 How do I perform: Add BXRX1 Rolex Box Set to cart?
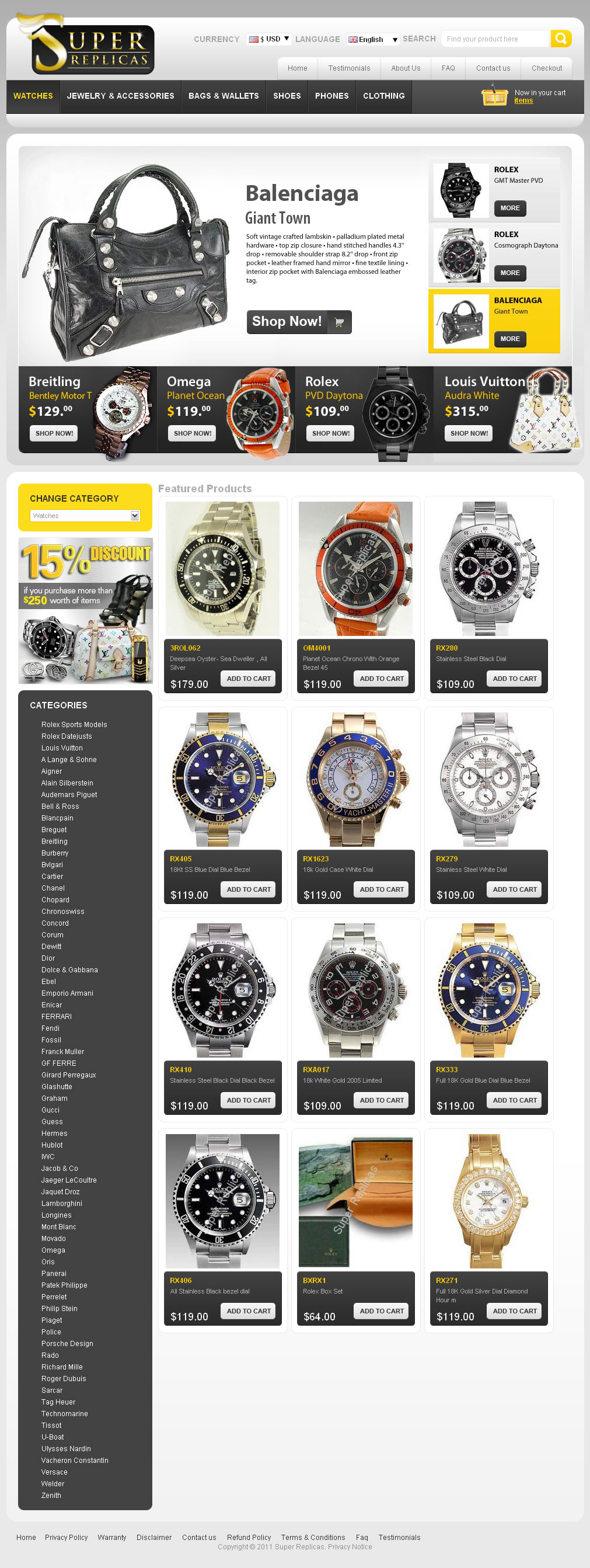[382, 1311]
